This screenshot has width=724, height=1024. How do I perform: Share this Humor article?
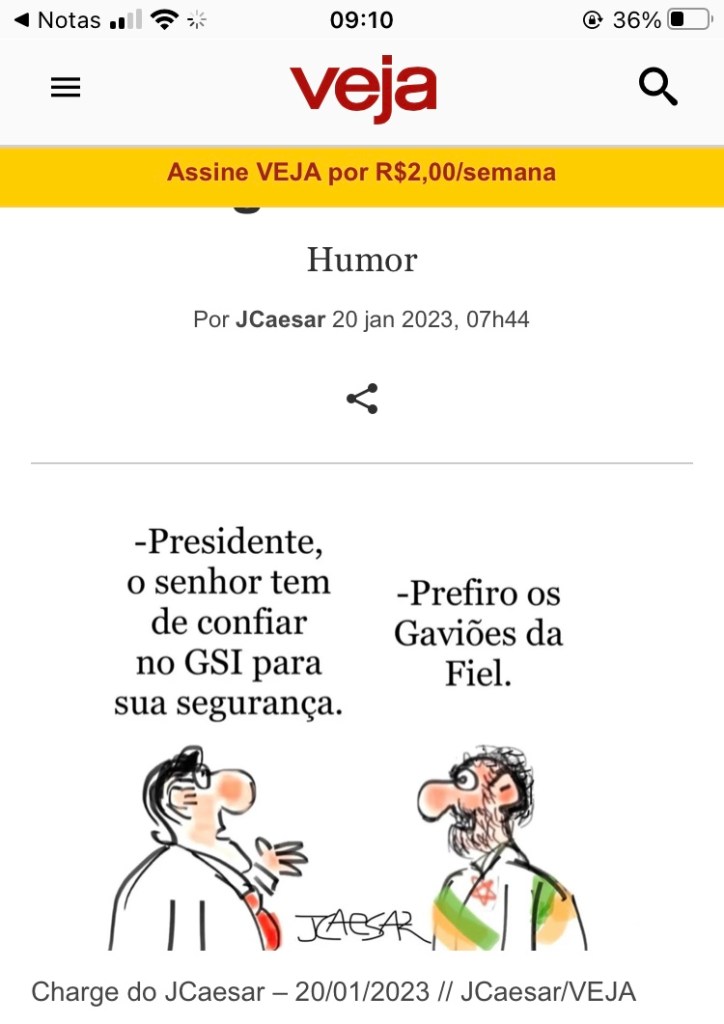point(362,398)
